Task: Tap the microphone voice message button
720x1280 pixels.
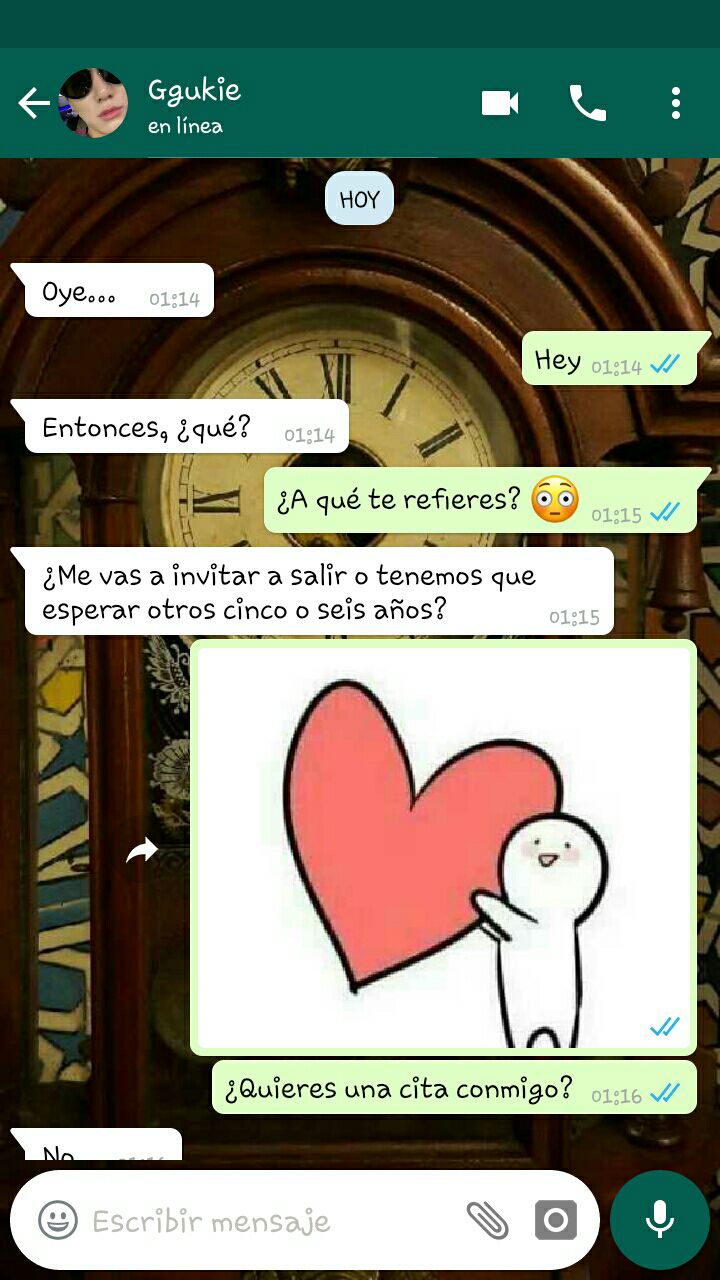Action: 659,1220
